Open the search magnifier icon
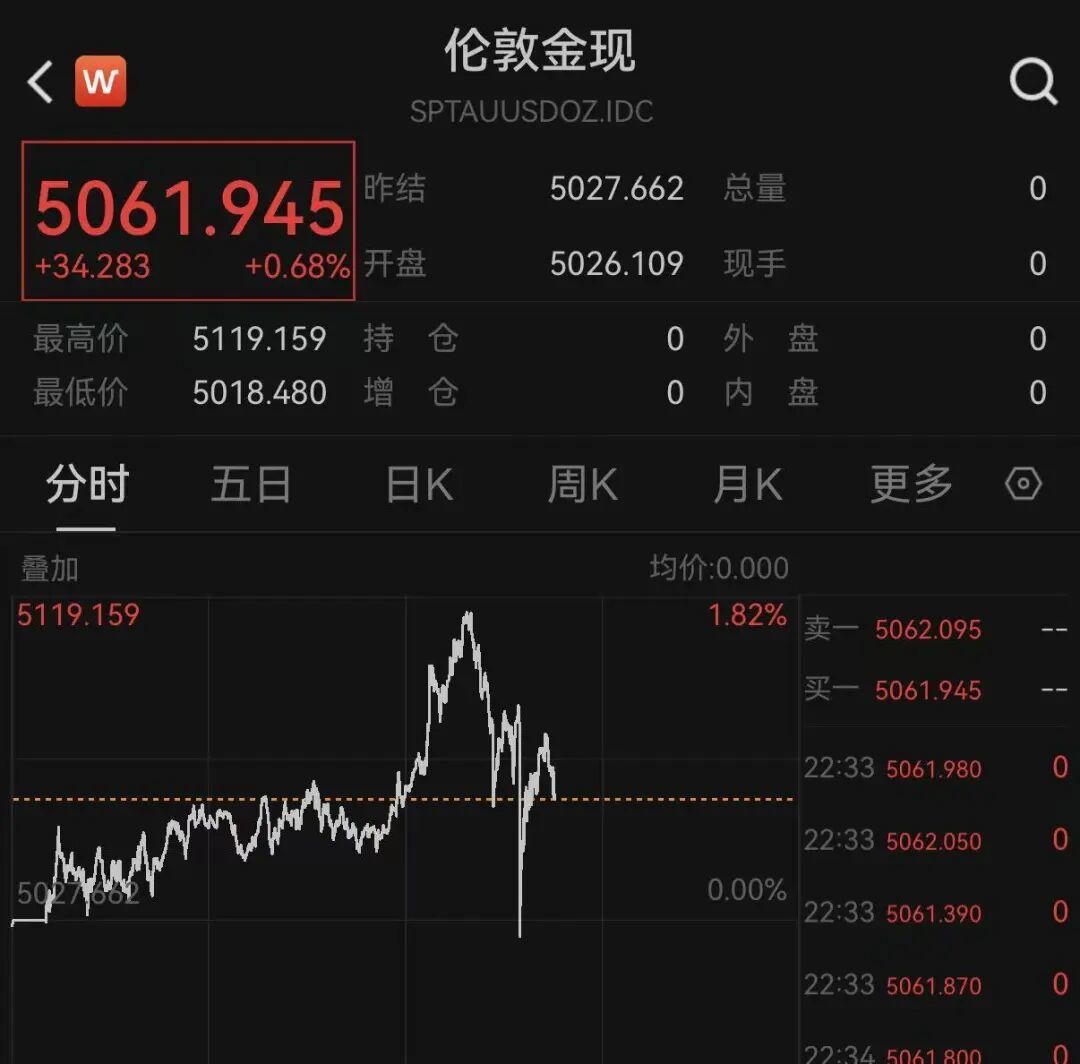Image resolution: width=1080 pixels, height=1064 pixels. click(1032, 82)
